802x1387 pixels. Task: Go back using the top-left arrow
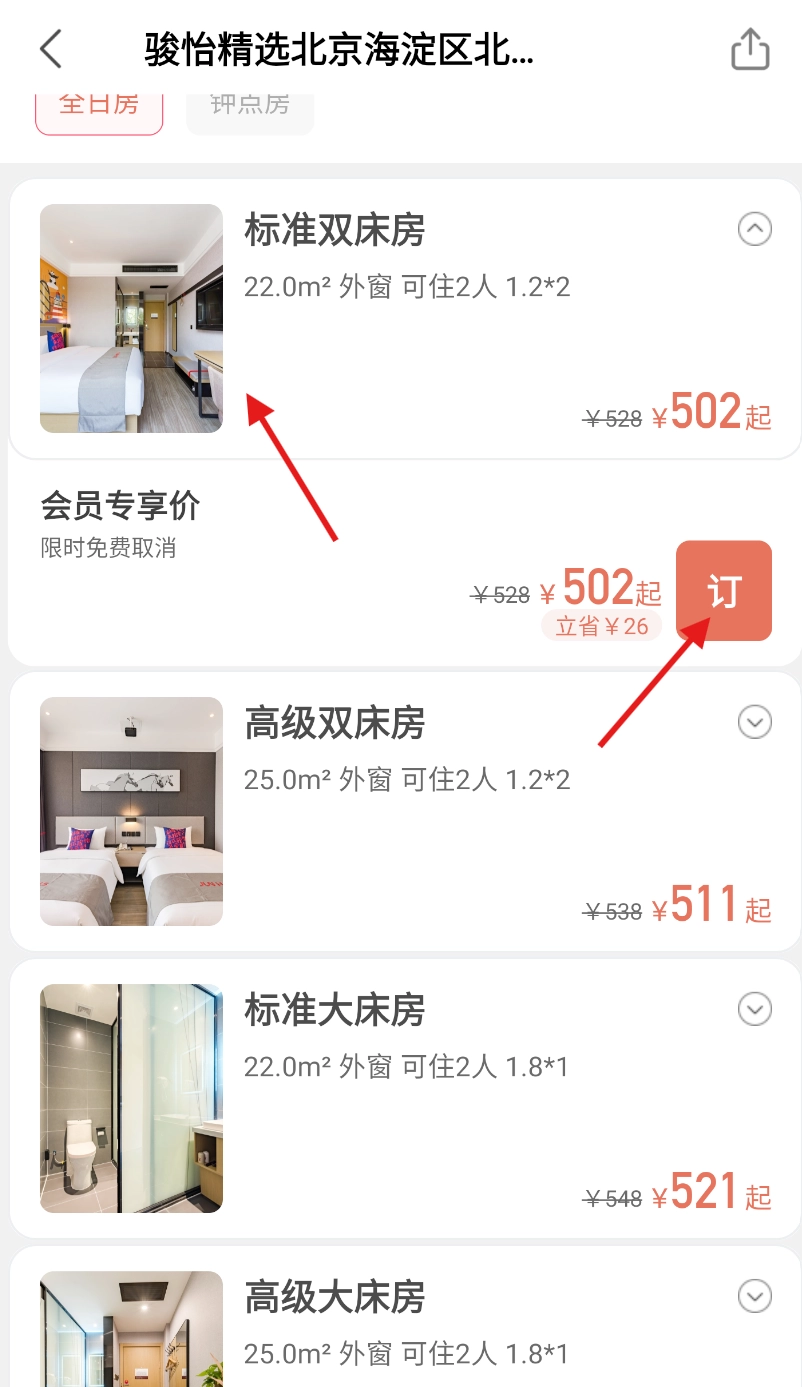[50, 48]
